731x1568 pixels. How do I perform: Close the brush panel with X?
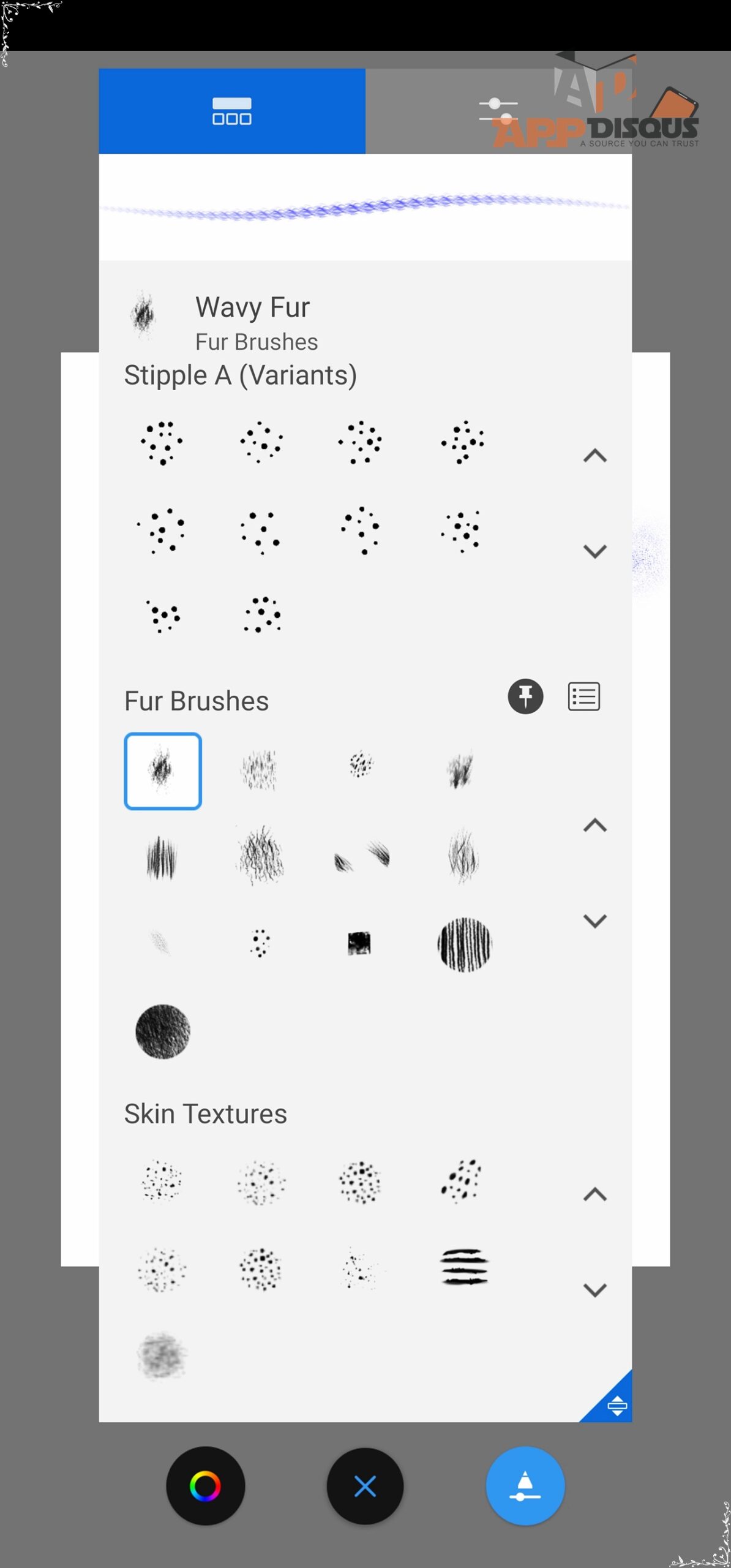pos(365,1486)
